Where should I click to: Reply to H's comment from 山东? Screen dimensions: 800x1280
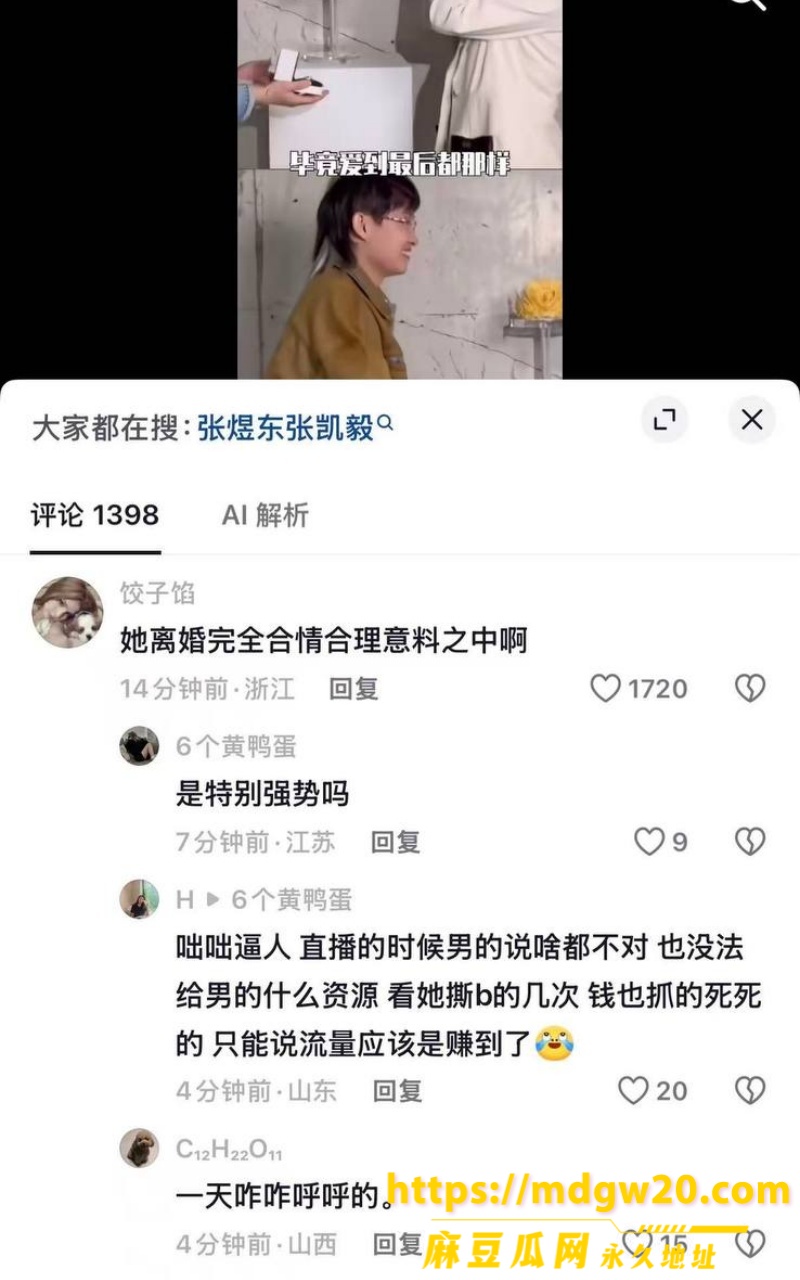398,1091
